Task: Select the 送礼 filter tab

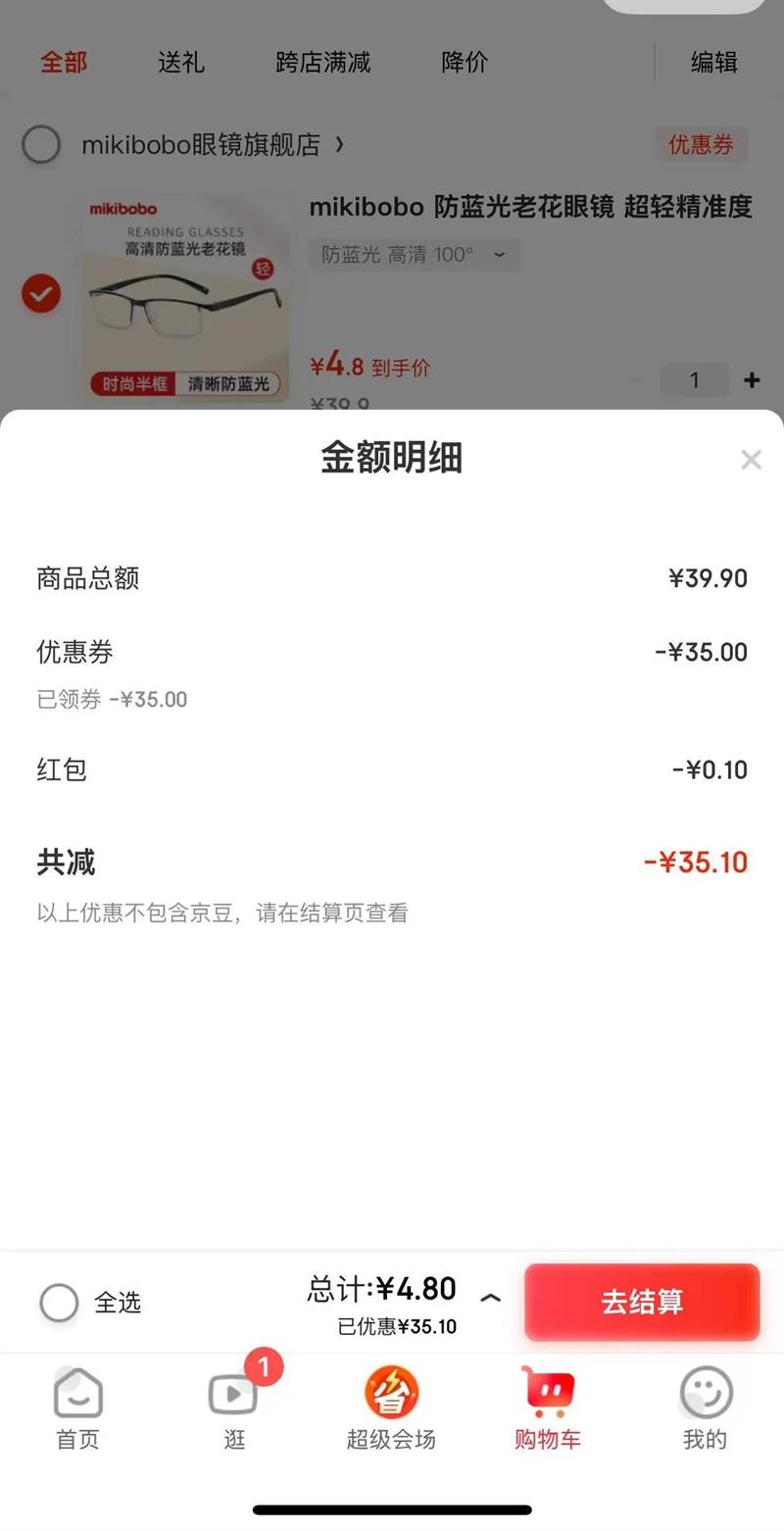Action: tap(181, 63)
